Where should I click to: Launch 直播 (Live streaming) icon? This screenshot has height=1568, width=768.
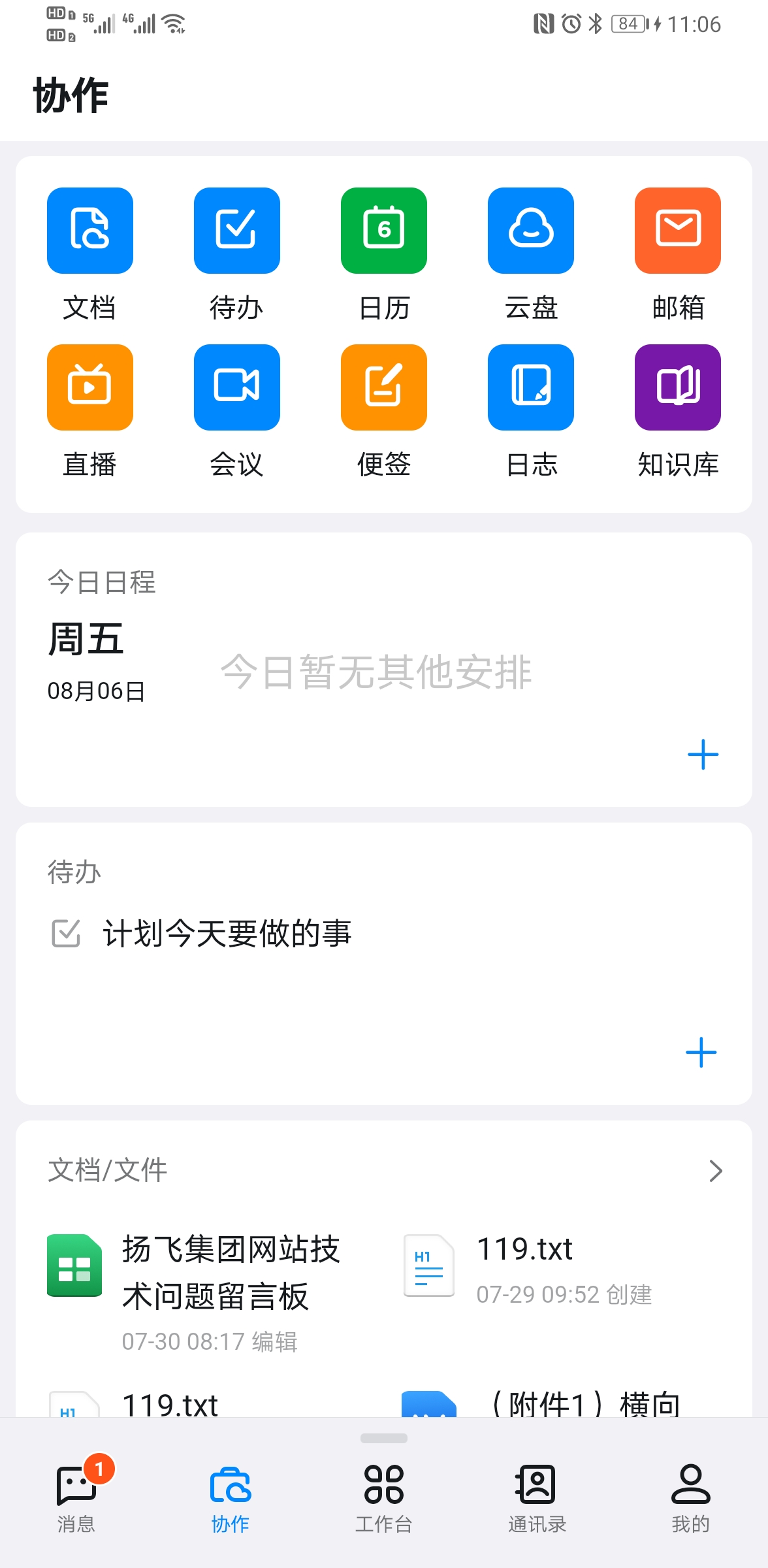(89, 387)
